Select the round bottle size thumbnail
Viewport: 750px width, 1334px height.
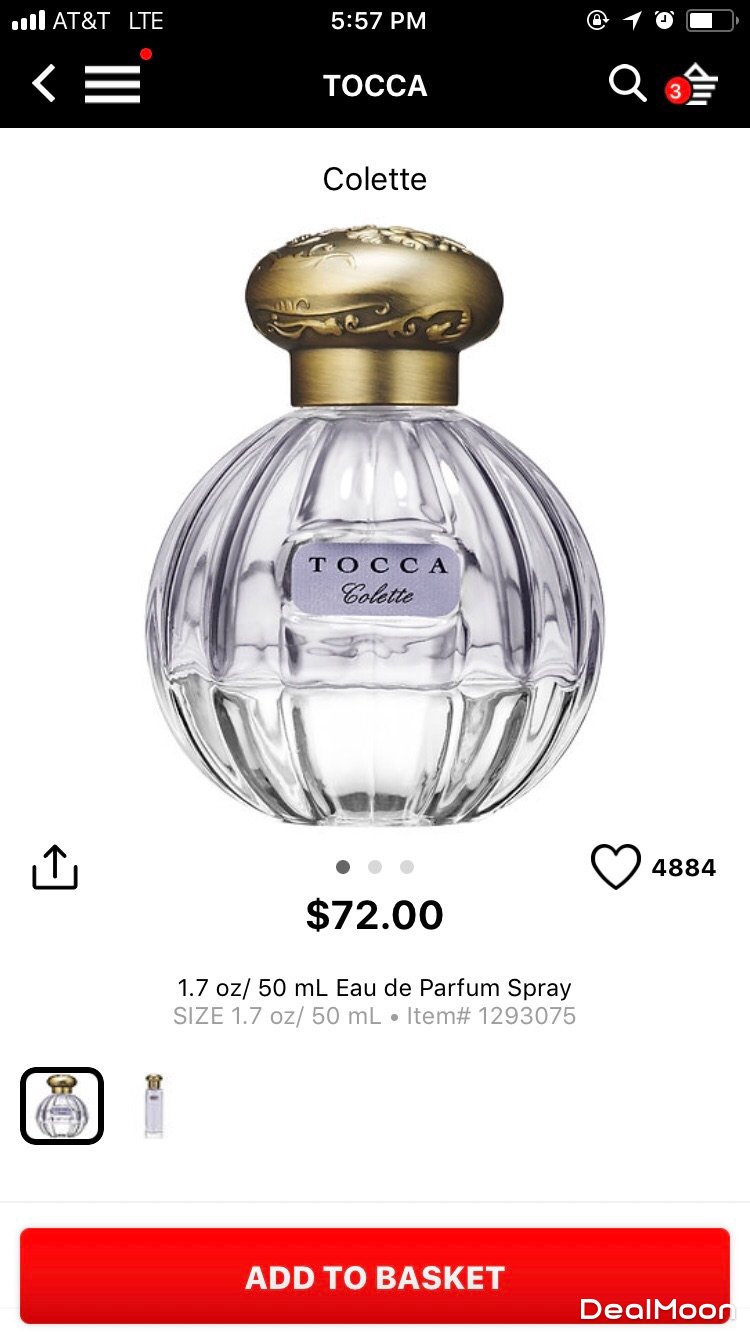[62, 1106]
